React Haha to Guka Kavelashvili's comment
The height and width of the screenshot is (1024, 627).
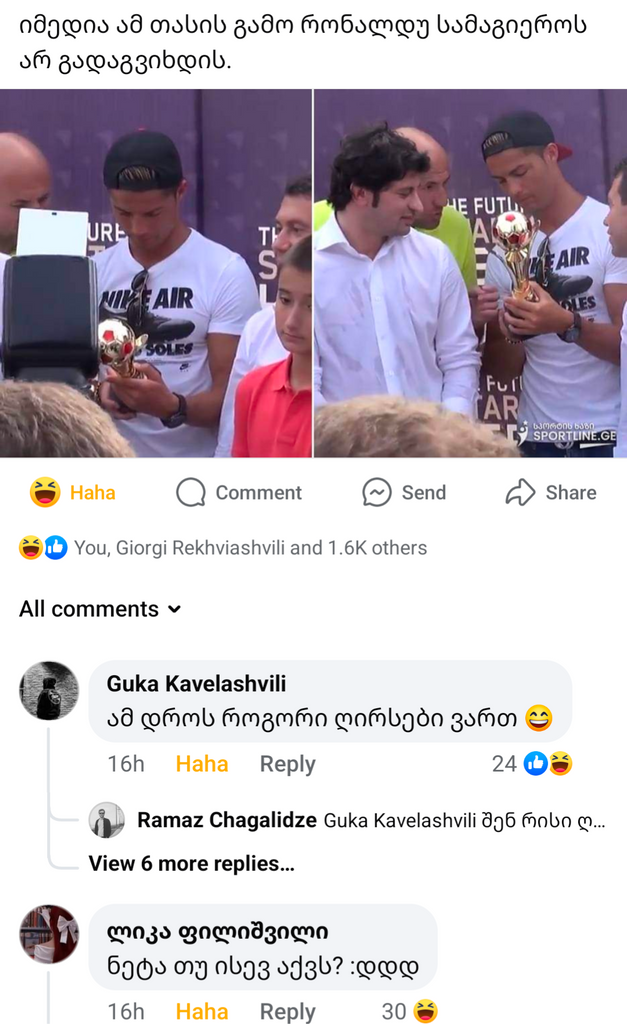pyautogui.click(x=201, y=764)
